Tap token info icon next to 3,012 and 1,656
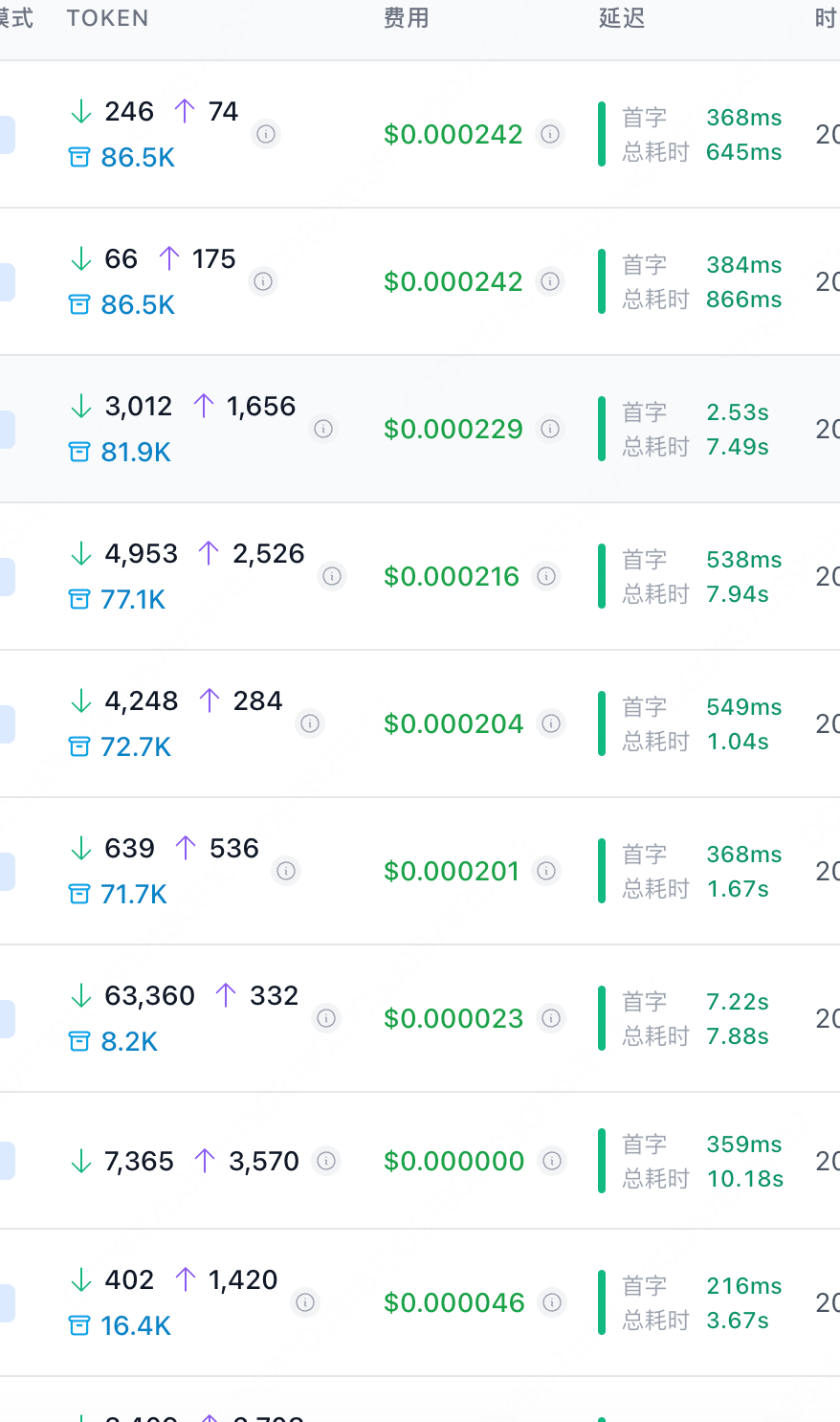 tap(323, 429)
